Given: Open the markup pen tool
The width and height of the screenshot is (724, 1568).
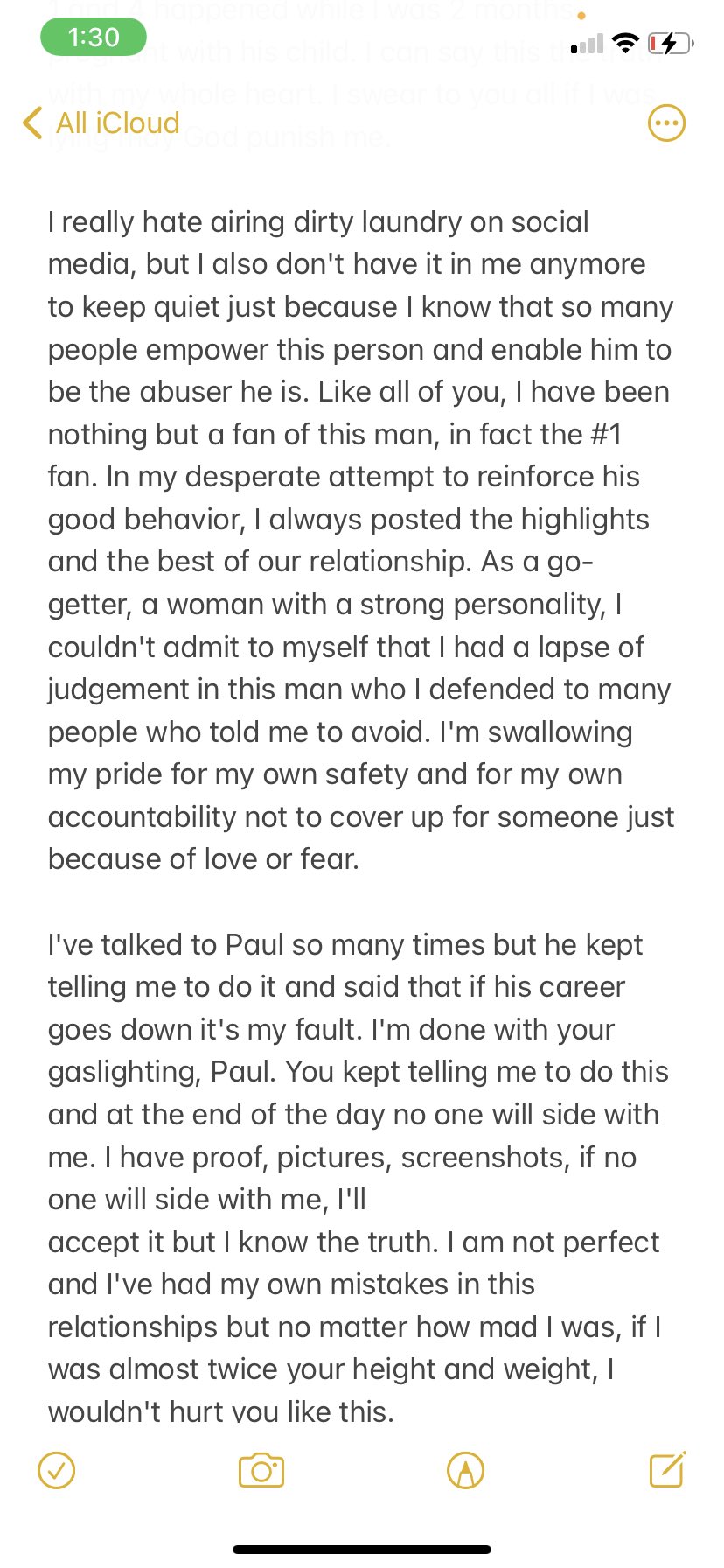Looking at the screenshot, I should pyautogui.click(x=465, y=1471).
